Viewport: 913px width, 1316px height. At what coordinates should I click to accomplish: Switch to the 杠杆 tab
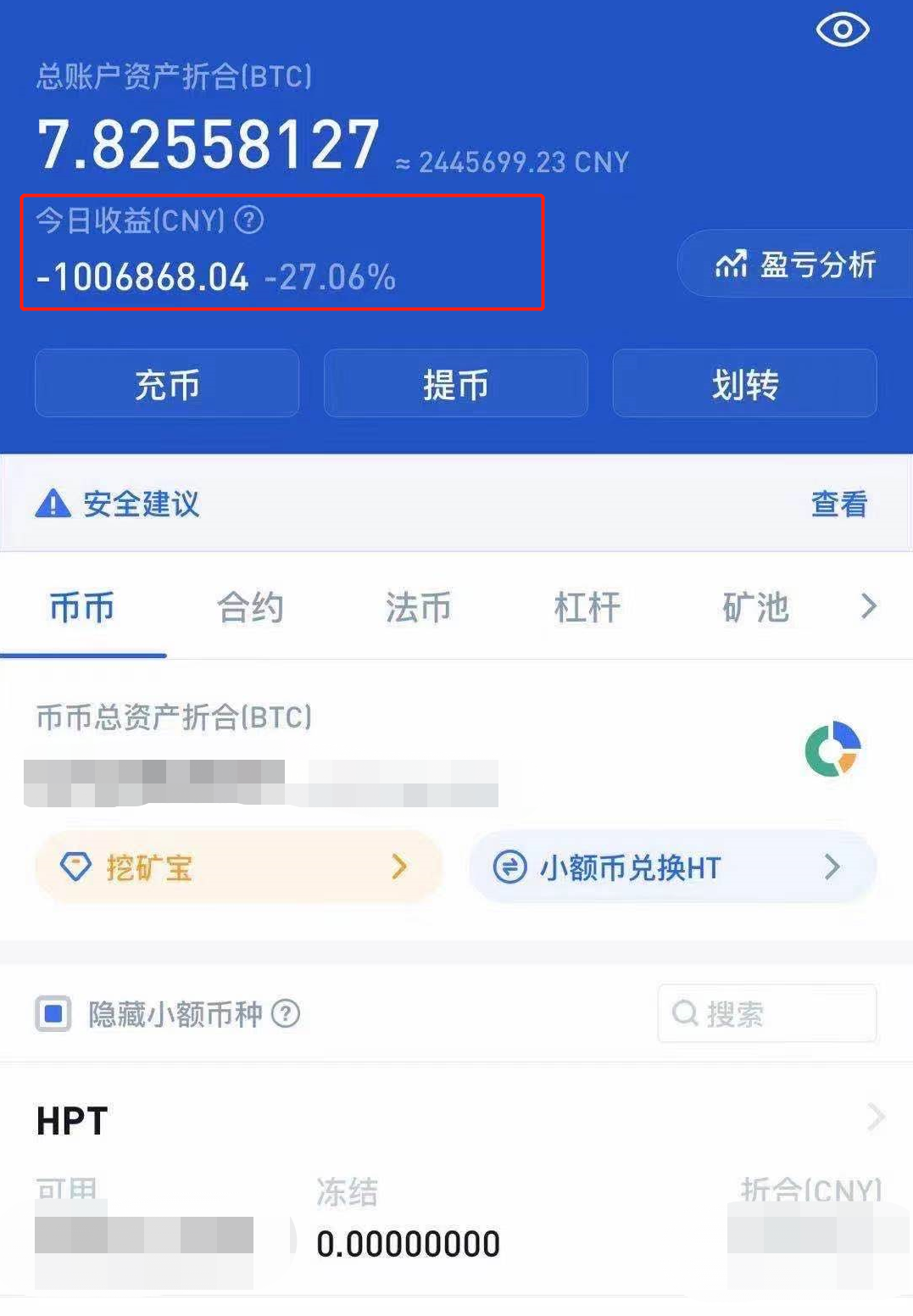(x=587, y=607)
